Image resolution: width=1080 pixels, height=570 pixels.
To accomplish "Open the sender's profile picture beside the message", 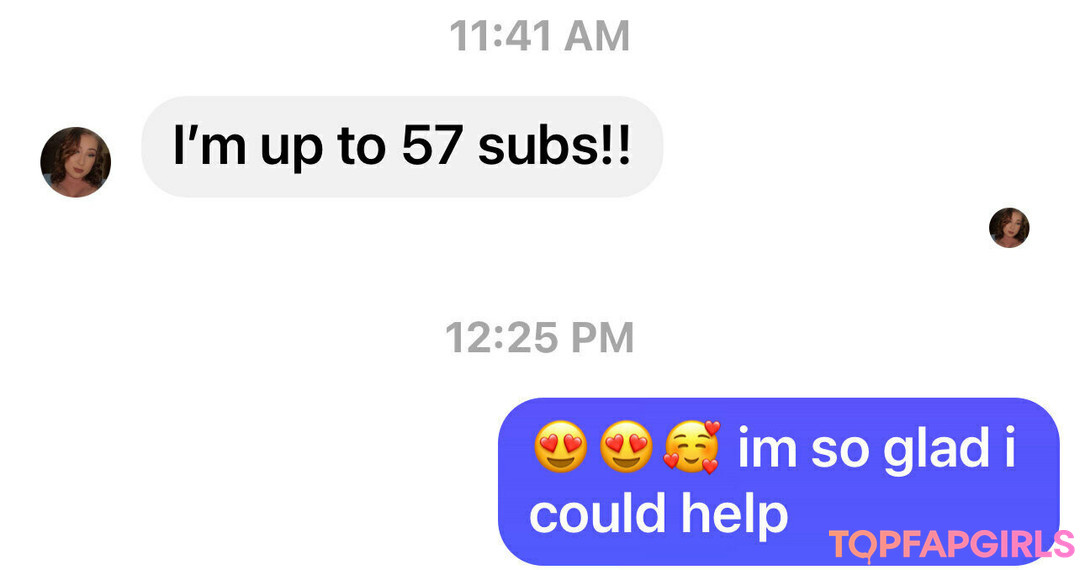I will click(x=75, y=162).
